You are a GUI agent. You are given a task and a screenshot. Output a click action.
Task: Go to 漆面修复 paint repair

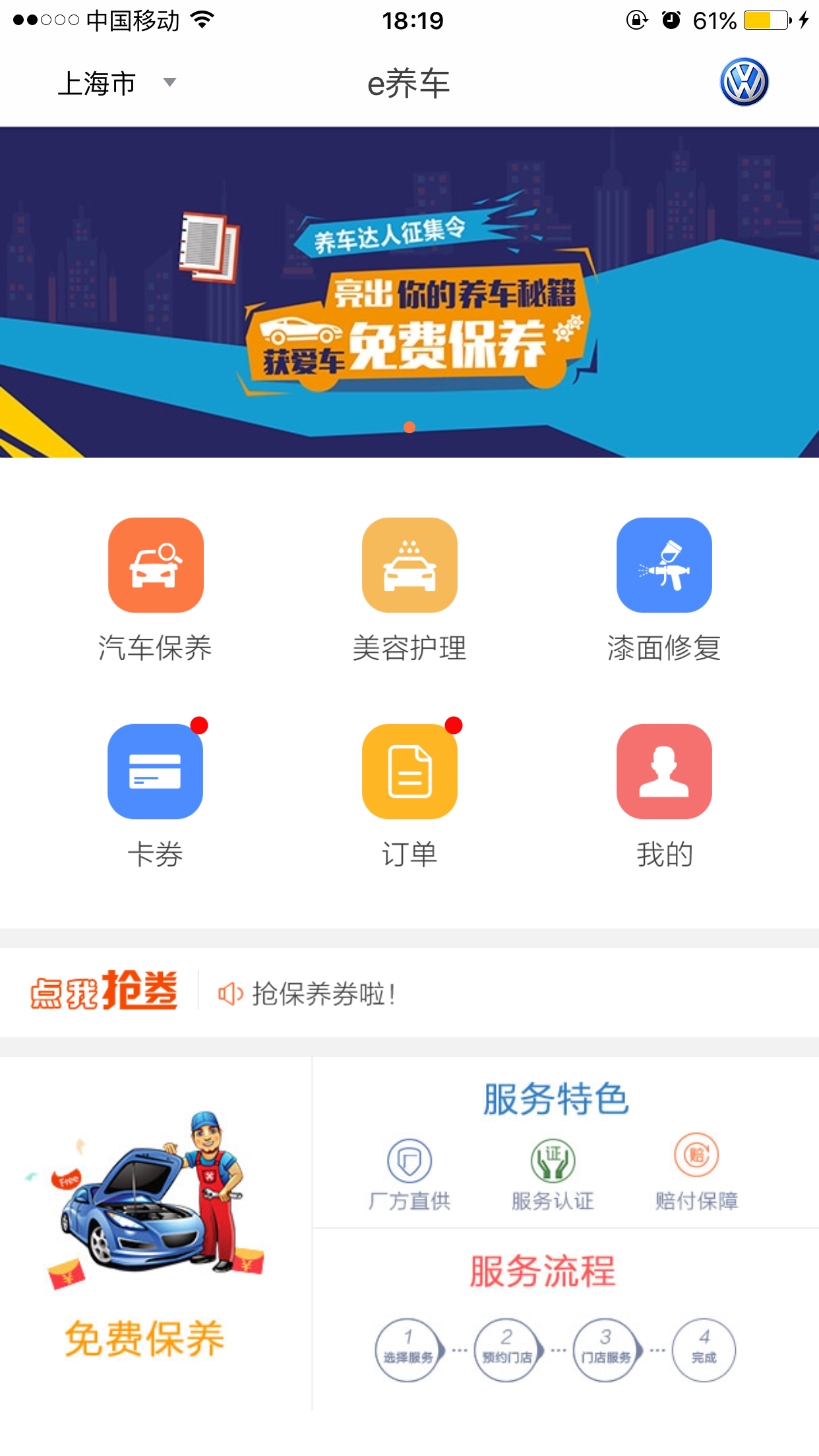click(664, 590)
